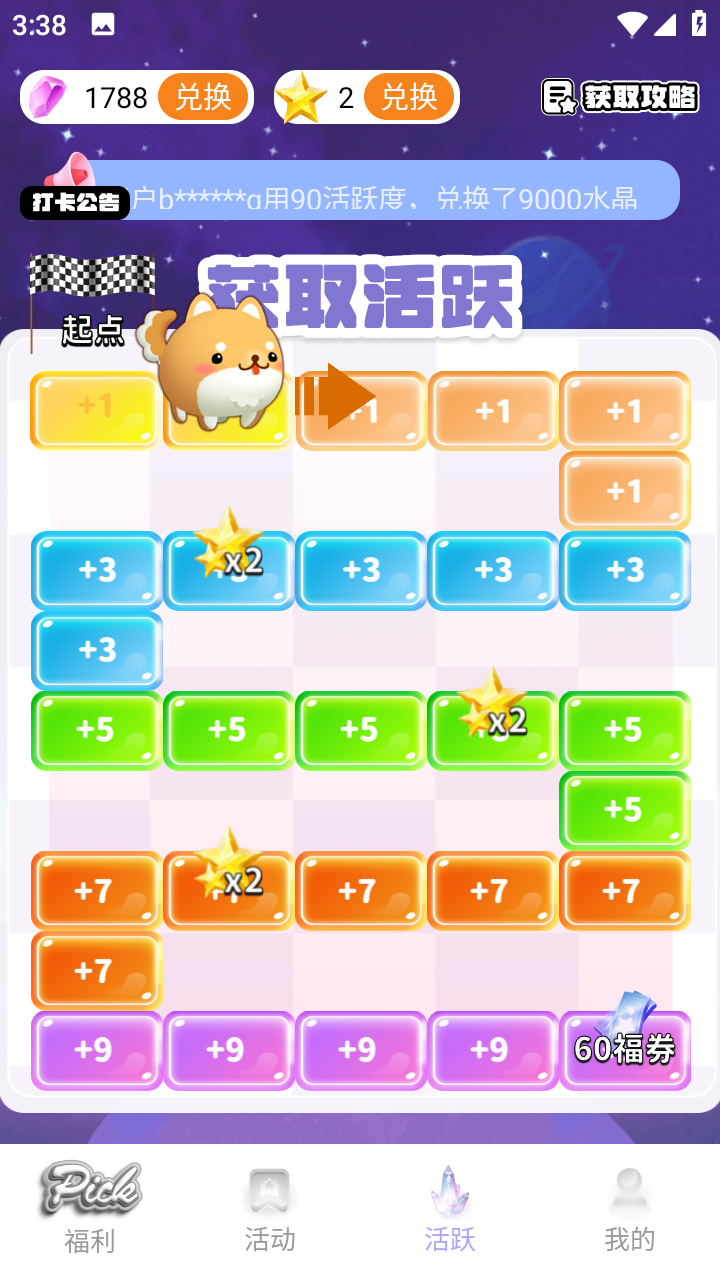Tap 获取活跃 banner
The width and height of the screenshot is (720, 1280).
point(360,296)
